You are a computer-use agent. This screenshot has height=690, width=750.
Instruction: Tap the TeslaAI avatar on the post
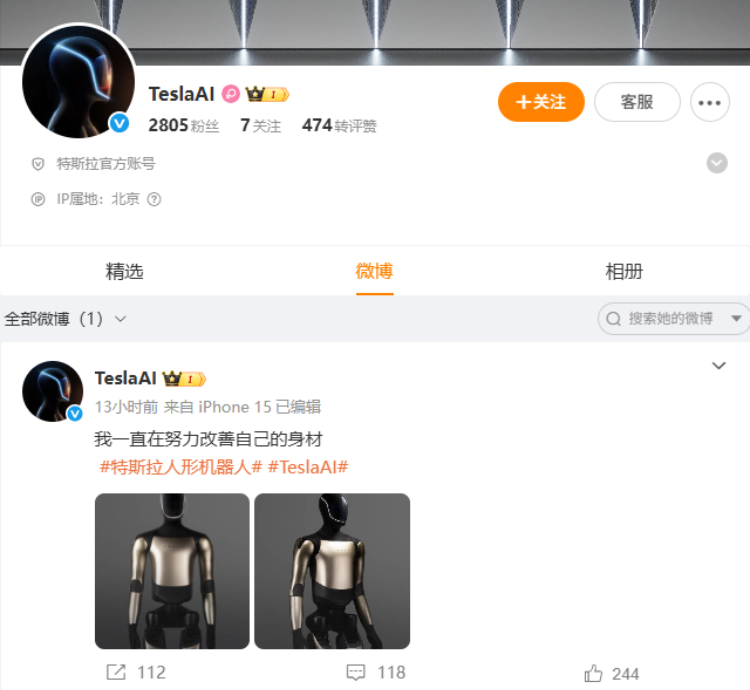(52, 391)
